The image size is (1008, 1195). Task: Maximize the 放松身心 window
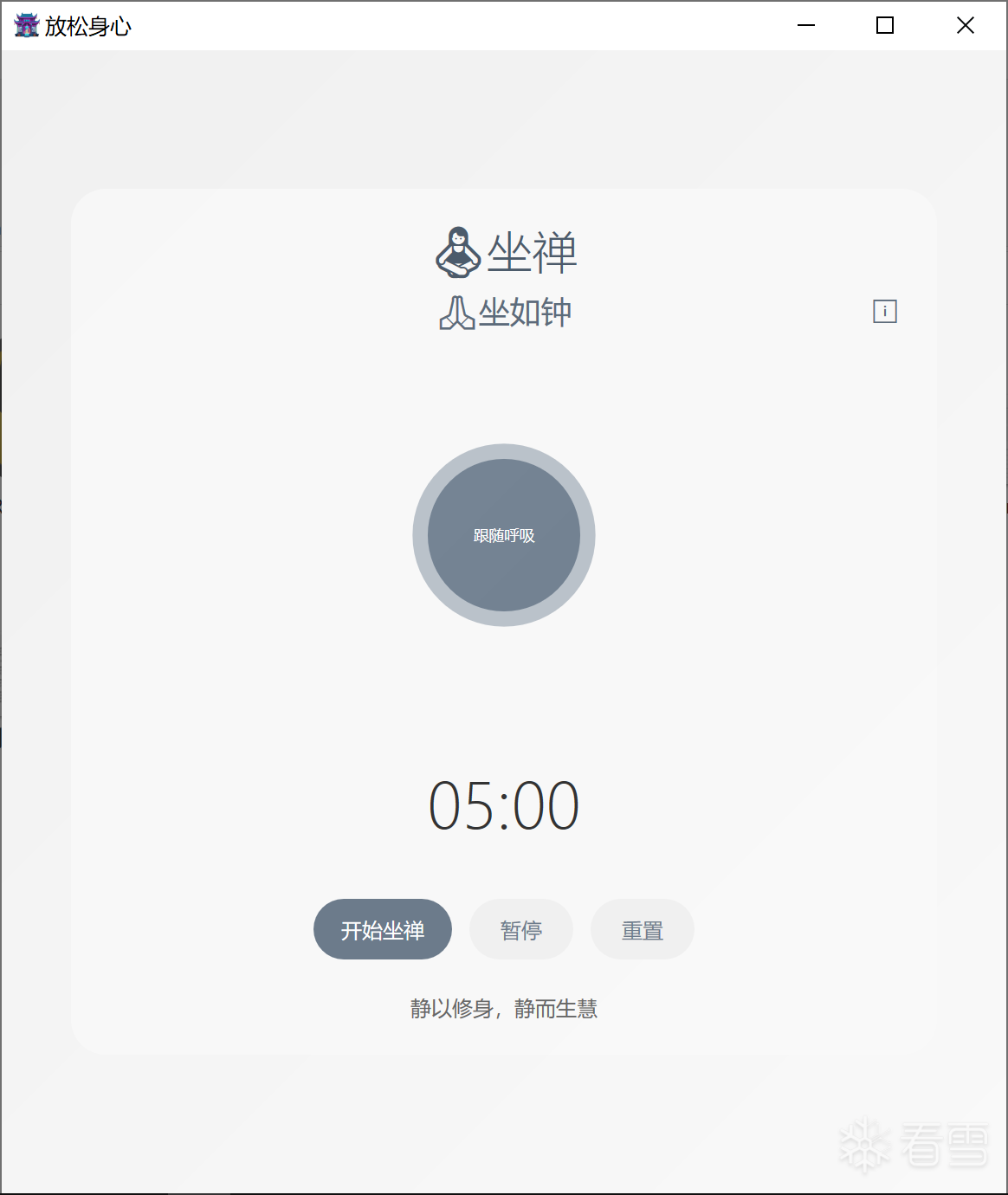tap(885, 26)
